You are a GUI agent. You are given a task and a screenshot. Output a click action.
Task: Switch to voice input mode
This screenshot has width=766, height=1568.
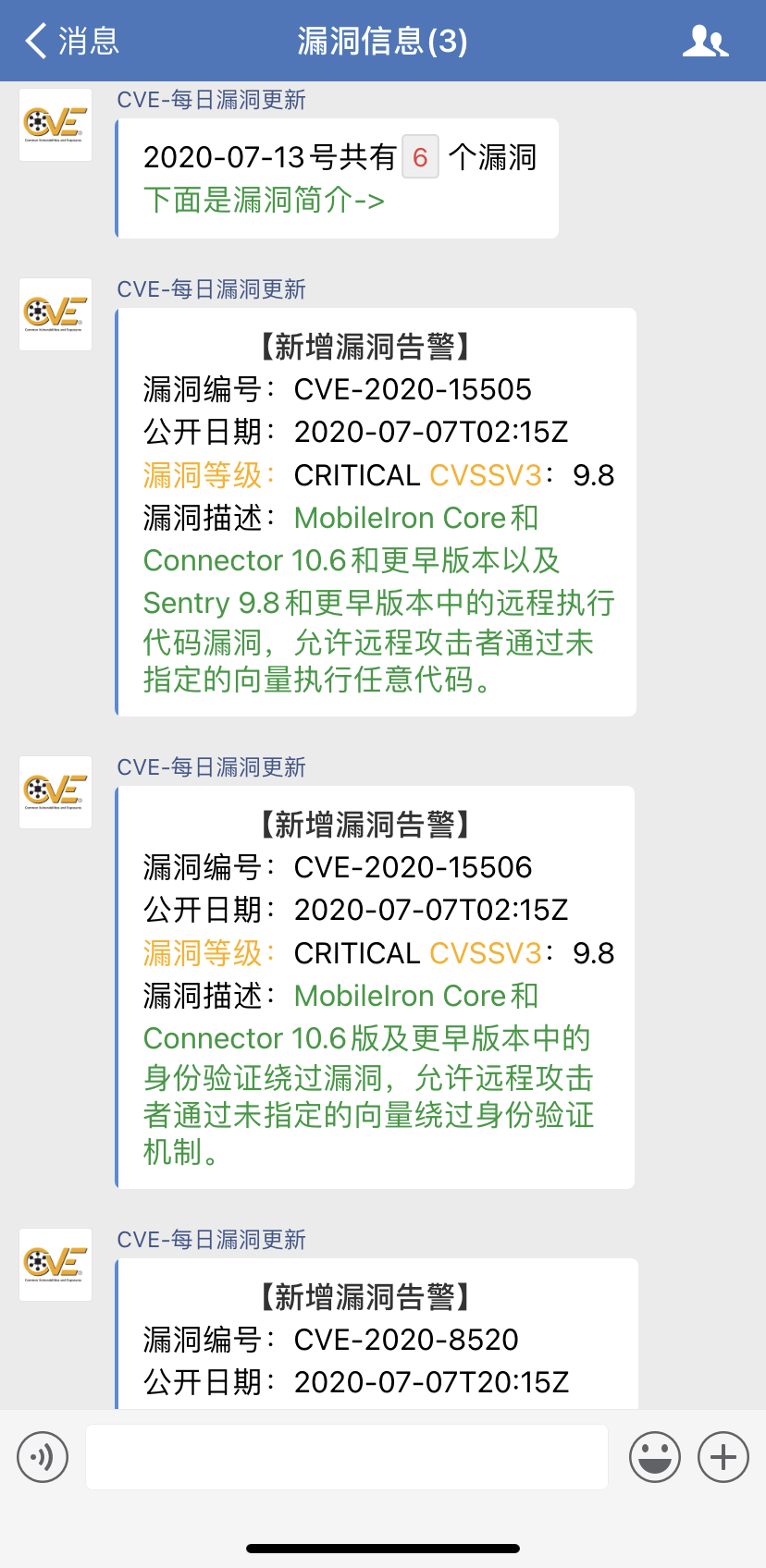(x=43, y=1457)
